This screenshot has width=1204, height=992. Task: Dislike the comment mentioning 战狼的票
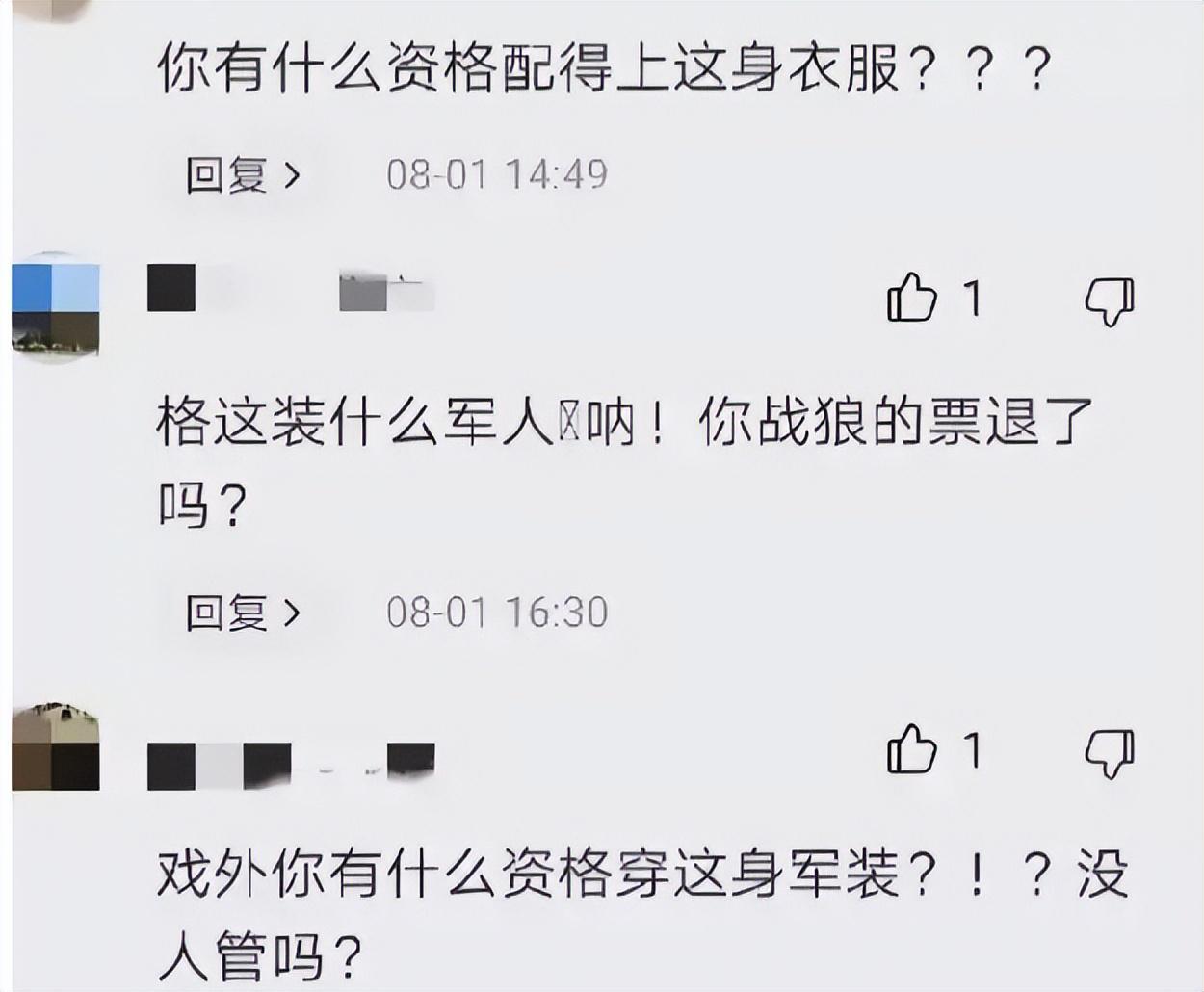[x=1110, y=300]
